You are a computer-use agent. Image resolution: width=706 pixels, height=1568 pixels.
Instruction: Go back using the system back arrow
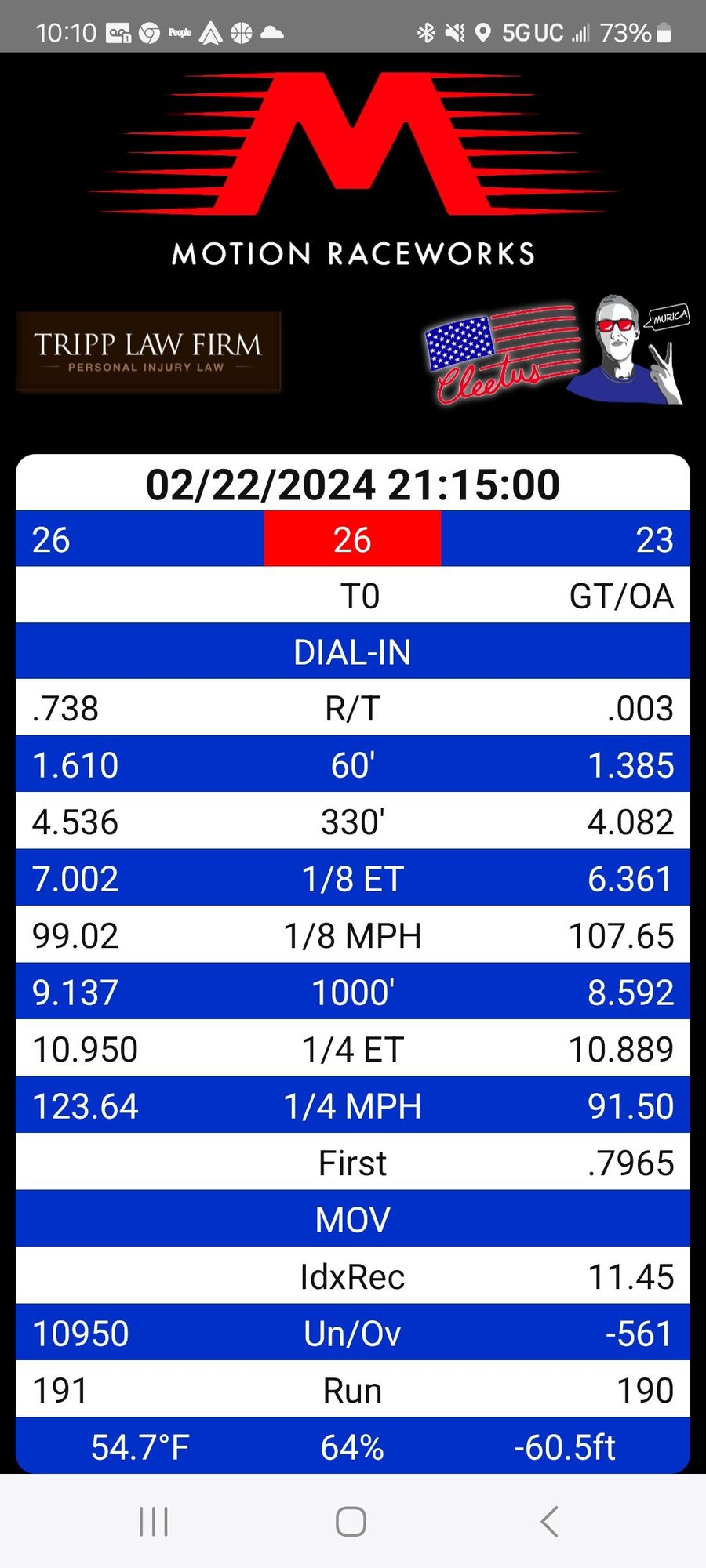[549, 1522]
